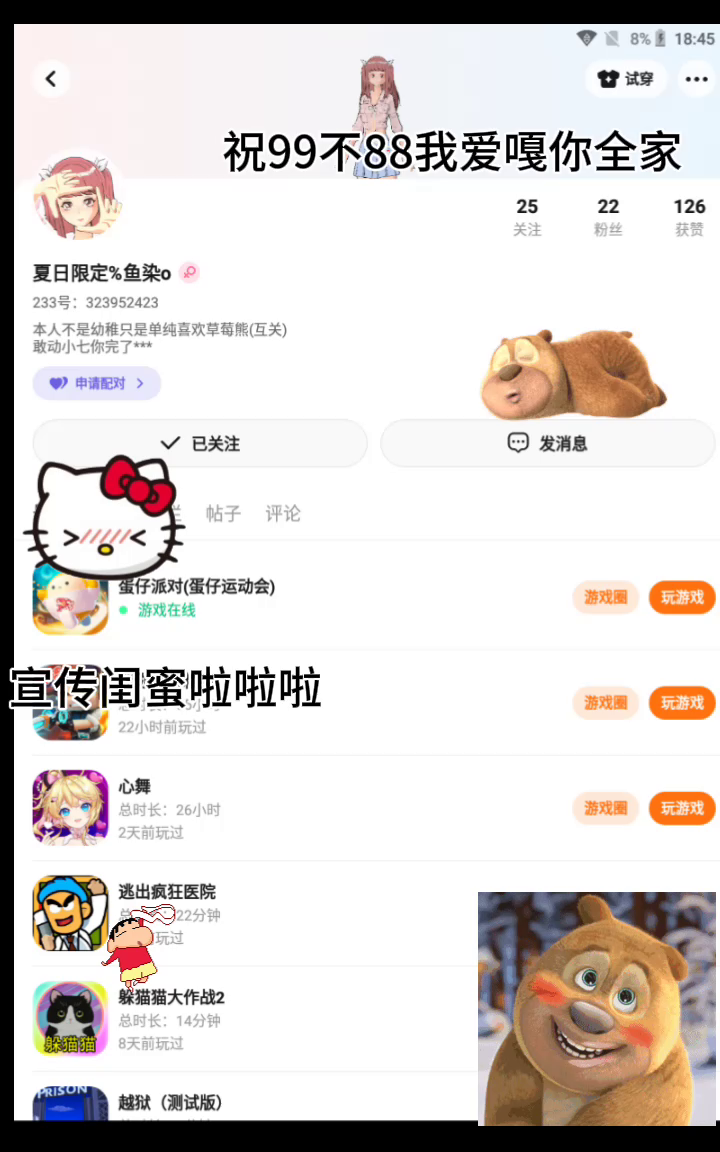Switch to the 评论 tab
The height and width of the screenshot is (1152, 720).
click(x=283, y=513)
